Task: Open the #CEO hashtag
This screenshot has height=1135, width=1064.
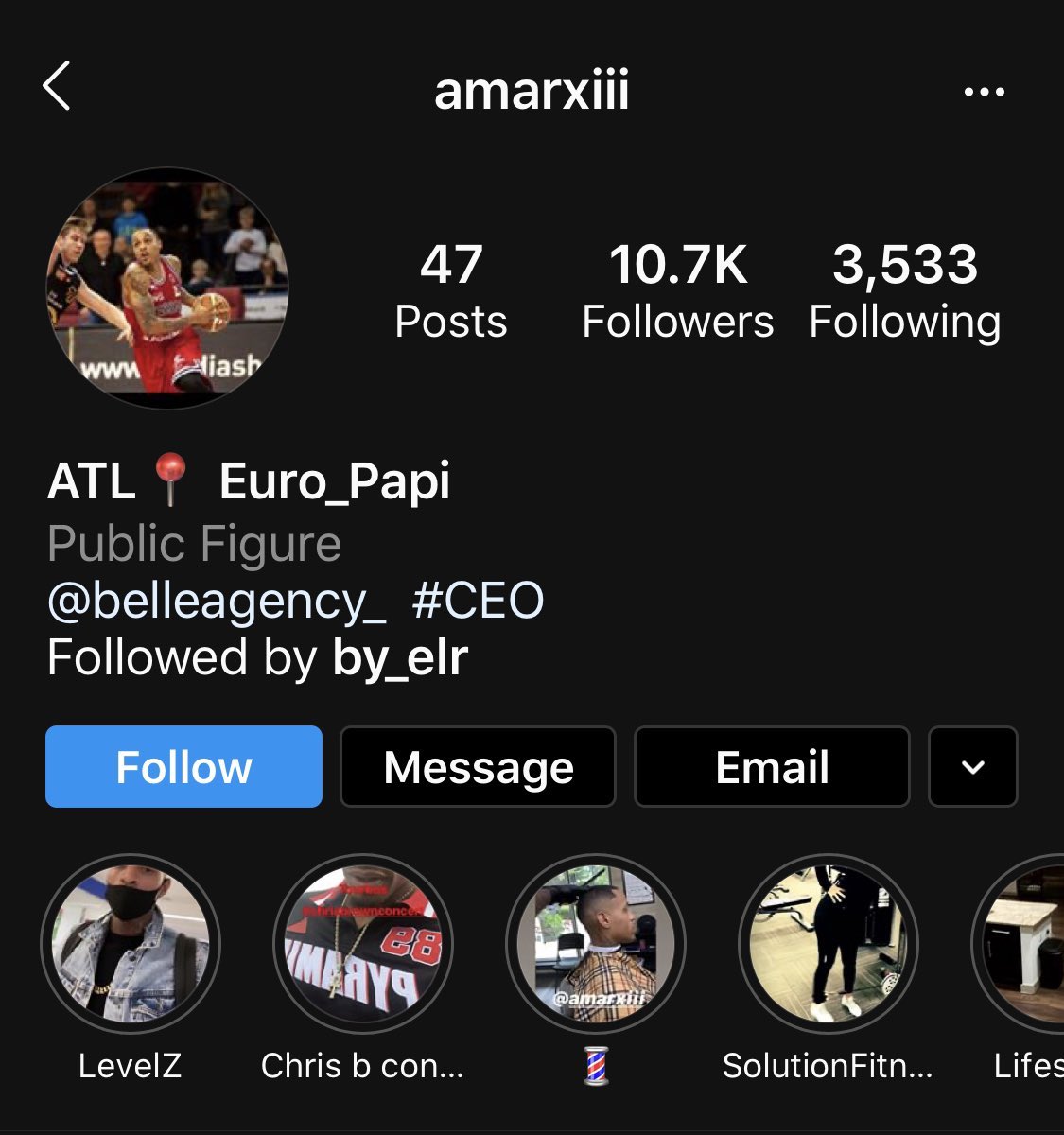Action: 478,602
